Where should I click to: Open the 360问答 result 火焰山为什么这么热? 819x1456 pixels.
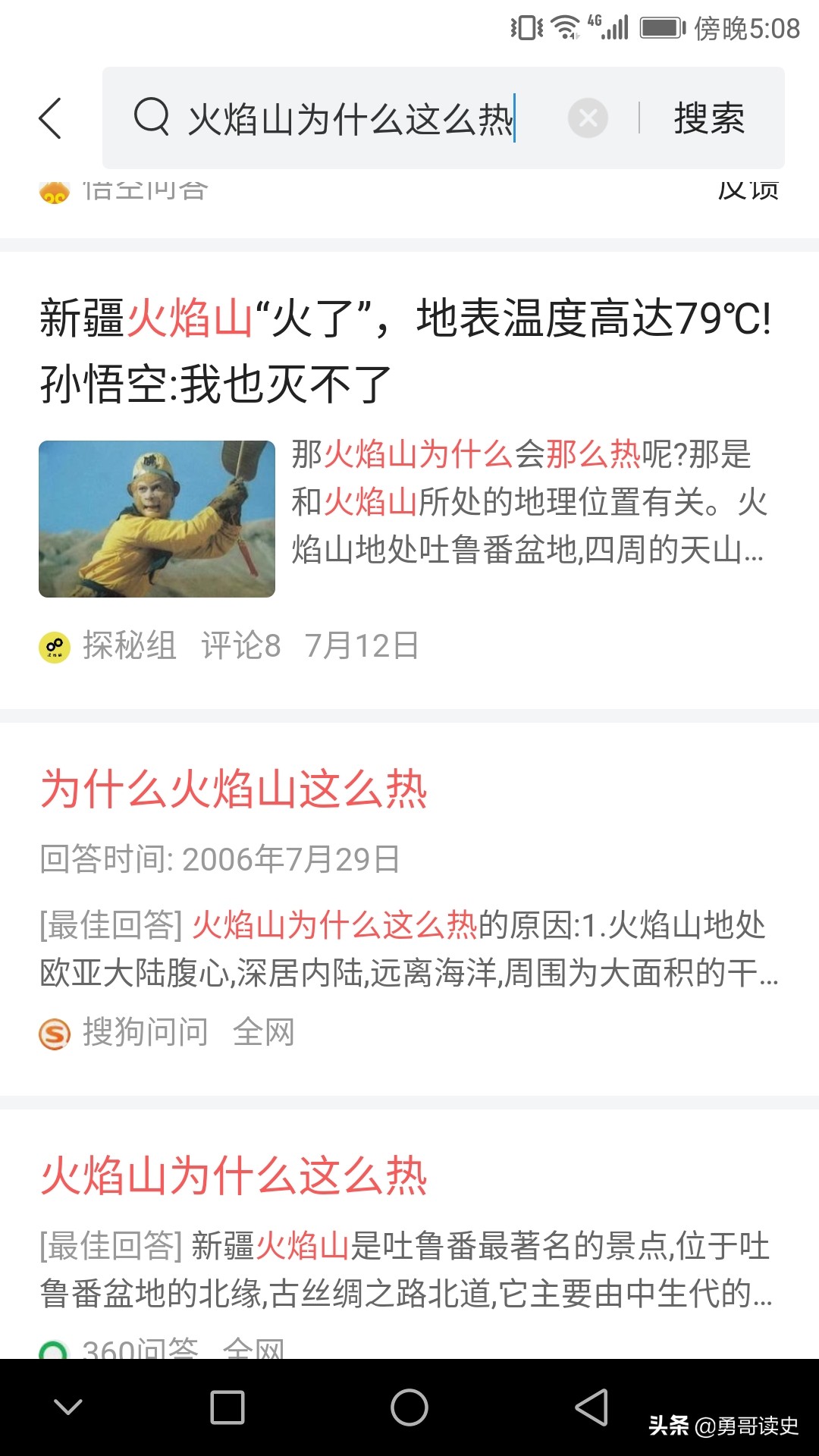point(234,1176)
